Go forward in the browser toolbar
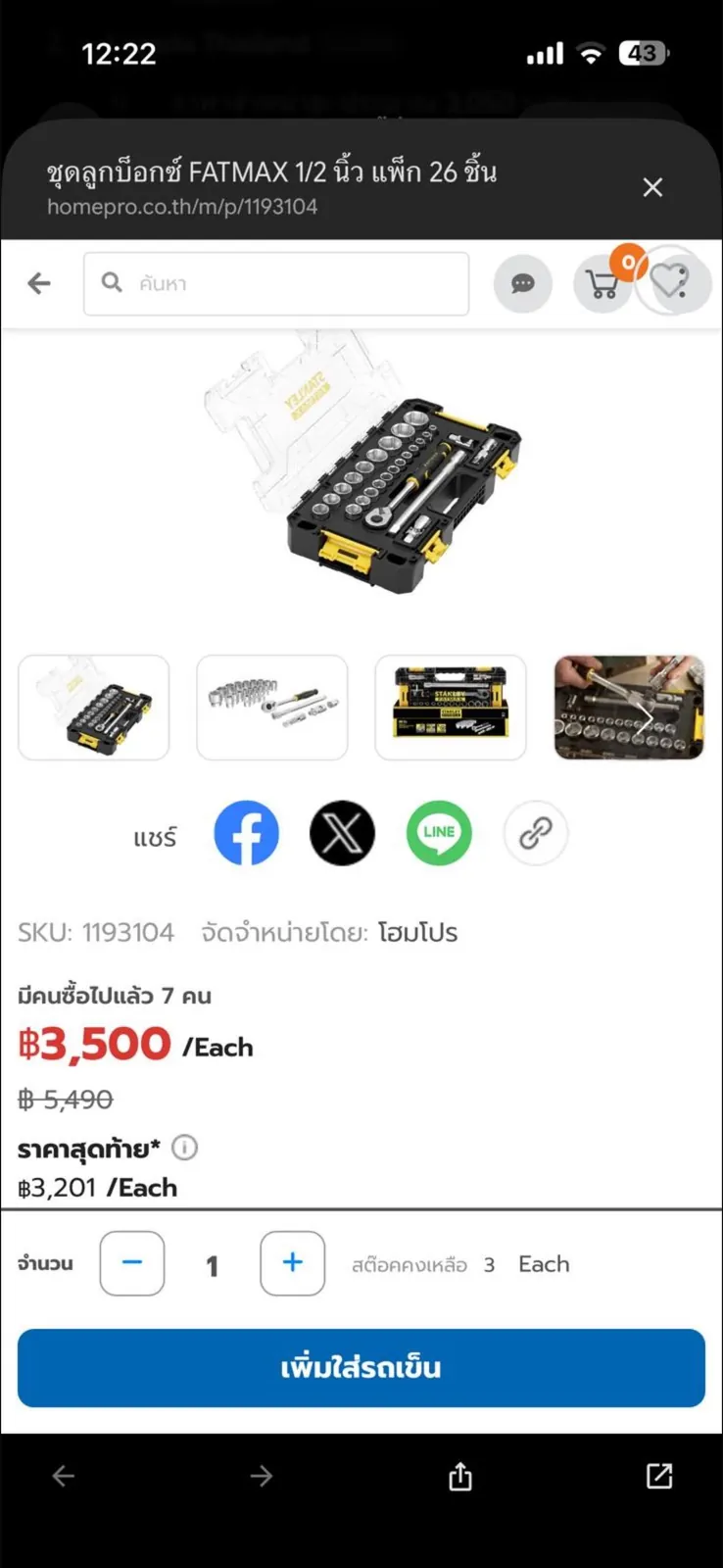This screenshot has height=1568, width=723. click(x=261, y=1476)
